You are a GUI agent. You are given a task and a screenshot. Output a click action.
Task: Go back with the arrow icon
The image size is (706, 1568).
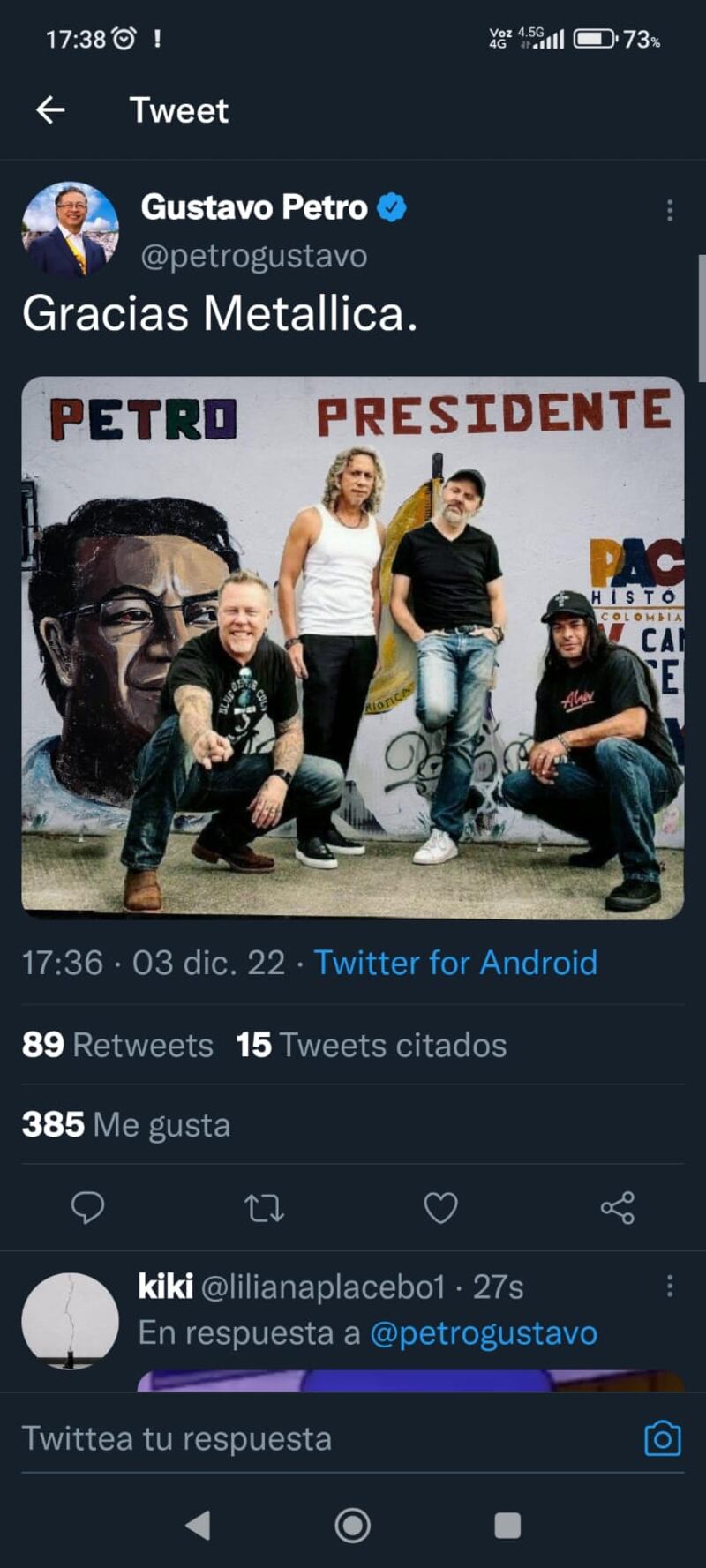click(x=51, y=109)
